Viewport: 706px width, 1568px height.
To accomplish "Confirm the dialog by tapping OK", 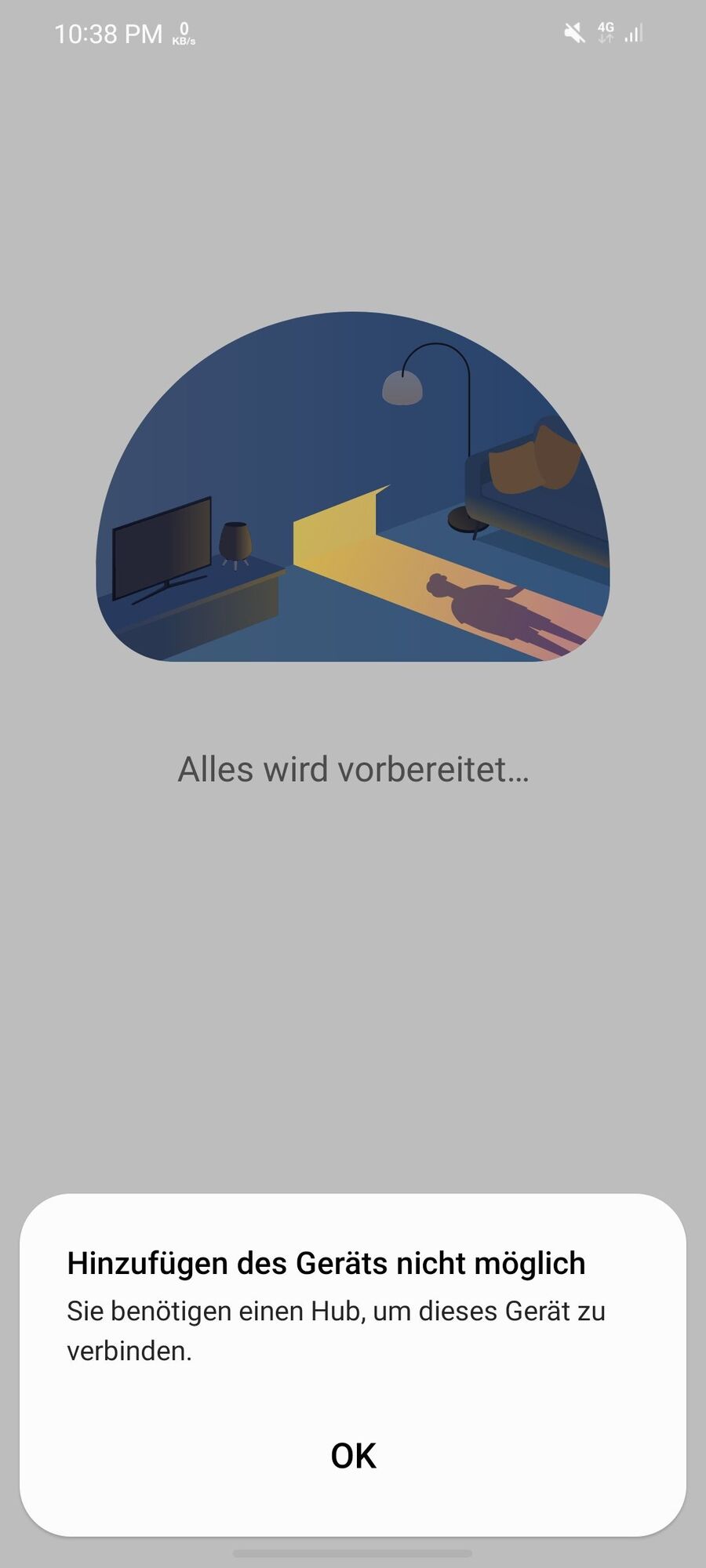I will click(353, 1455).
